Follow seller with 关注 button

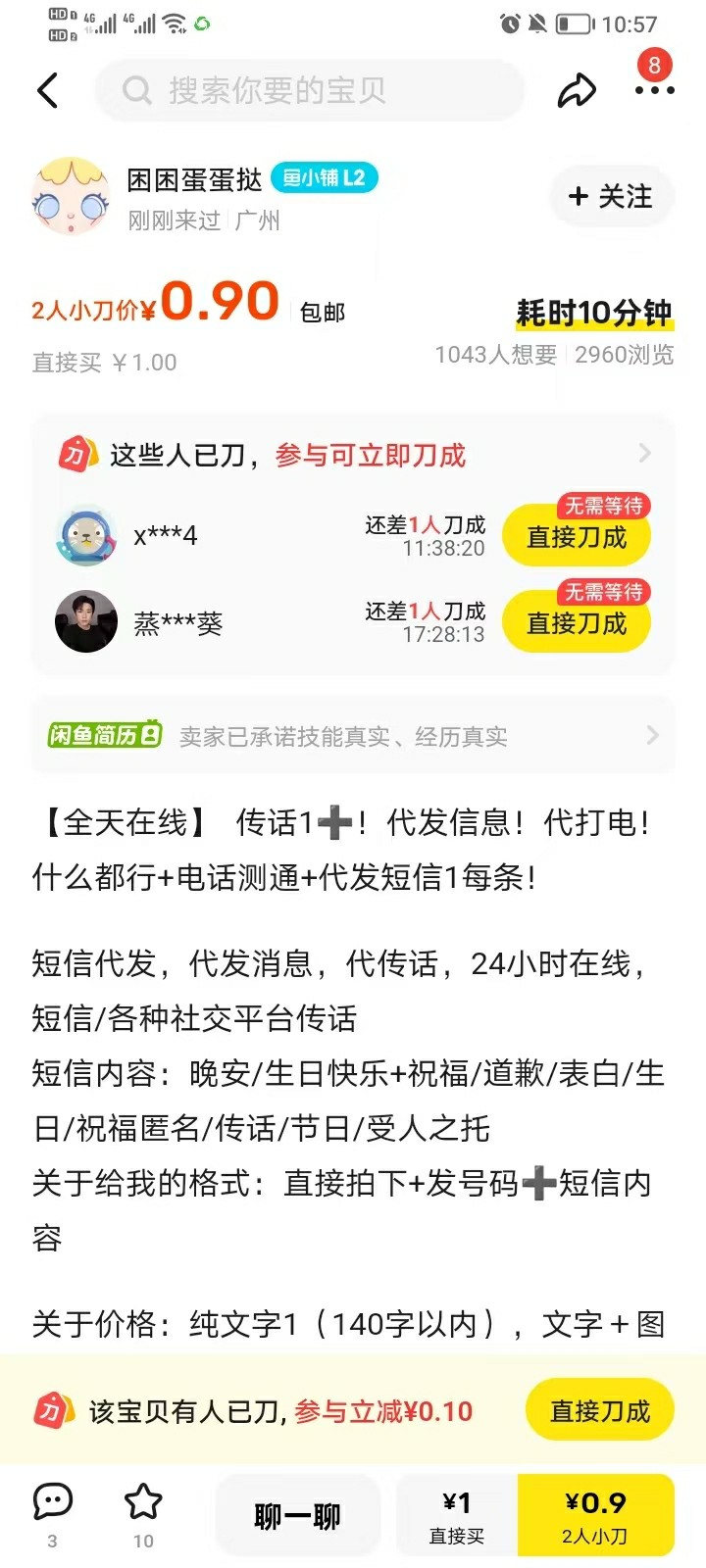[x=611, y=196]
